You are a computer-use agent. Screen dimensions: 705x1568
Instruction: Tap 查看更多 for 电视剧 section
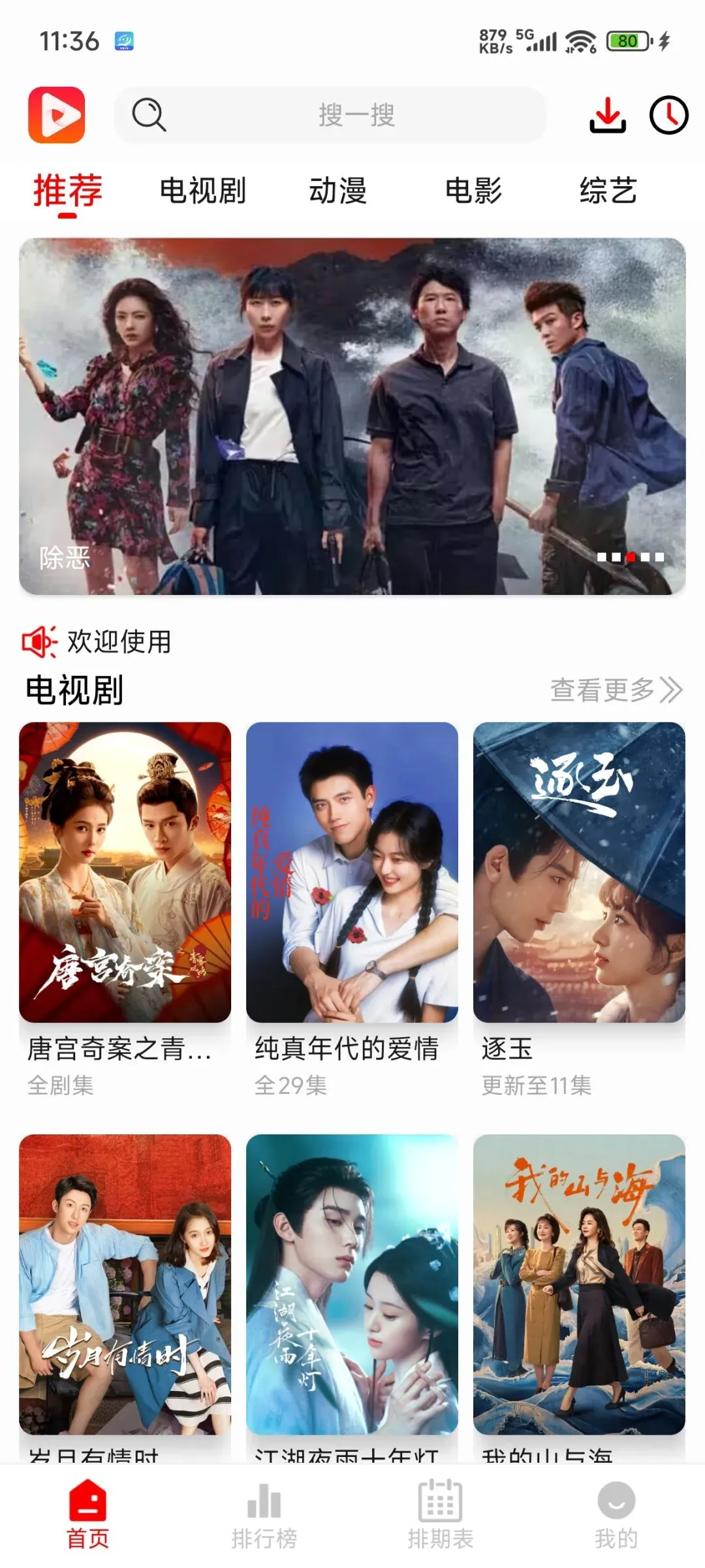tap(616, 690)
